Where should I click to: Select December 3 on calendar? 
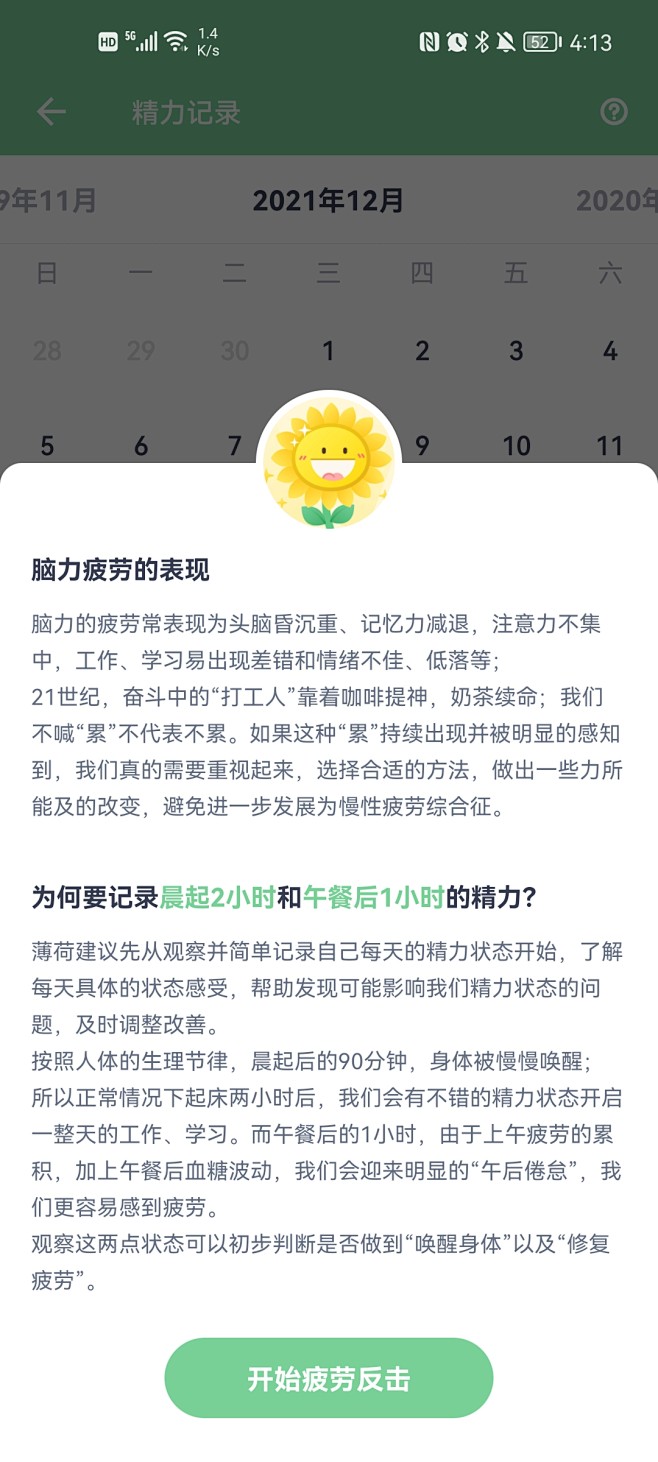click(516, 351)
